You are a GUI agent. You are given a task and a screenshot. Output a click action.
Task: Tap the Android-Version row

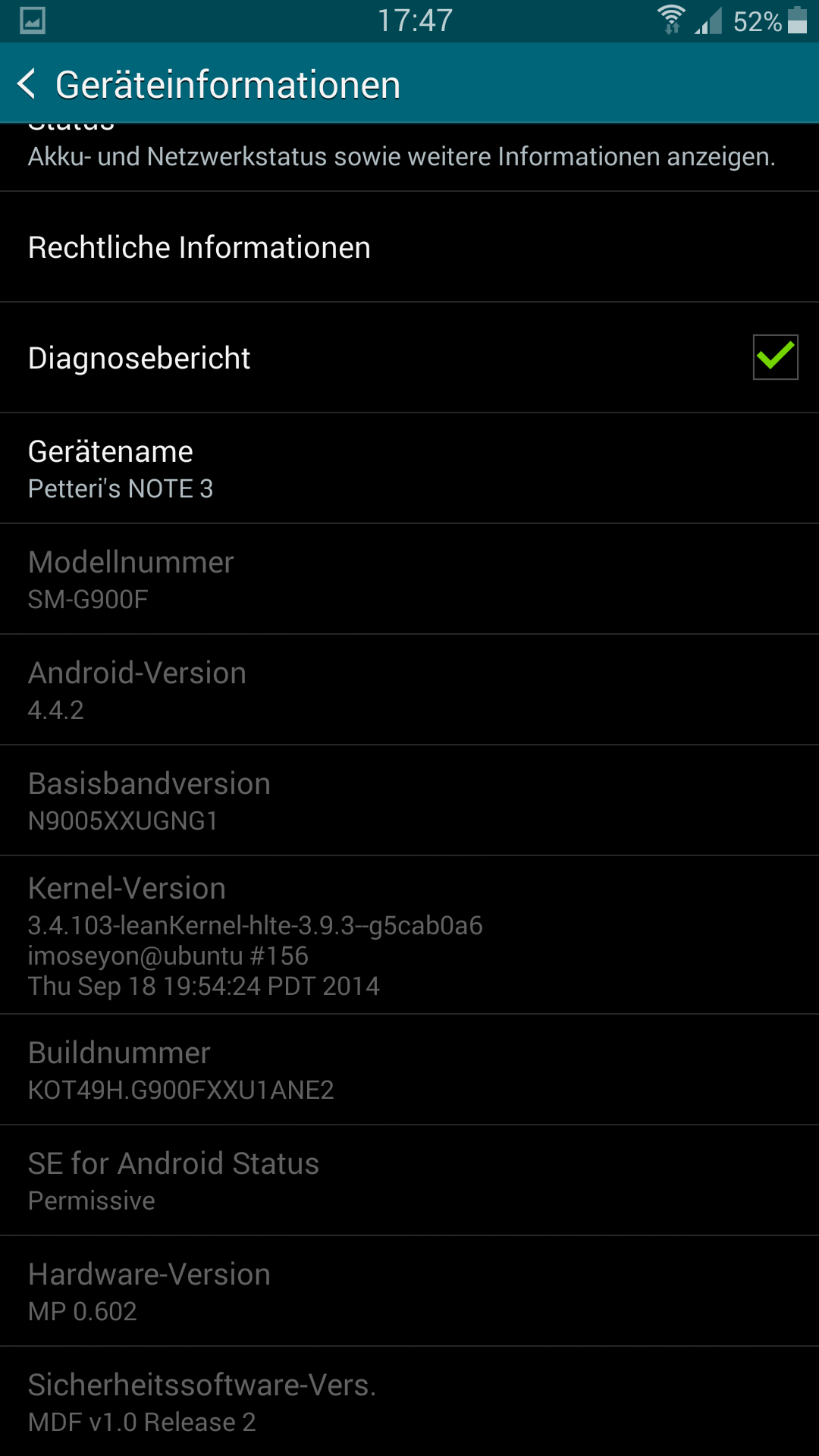409,690
